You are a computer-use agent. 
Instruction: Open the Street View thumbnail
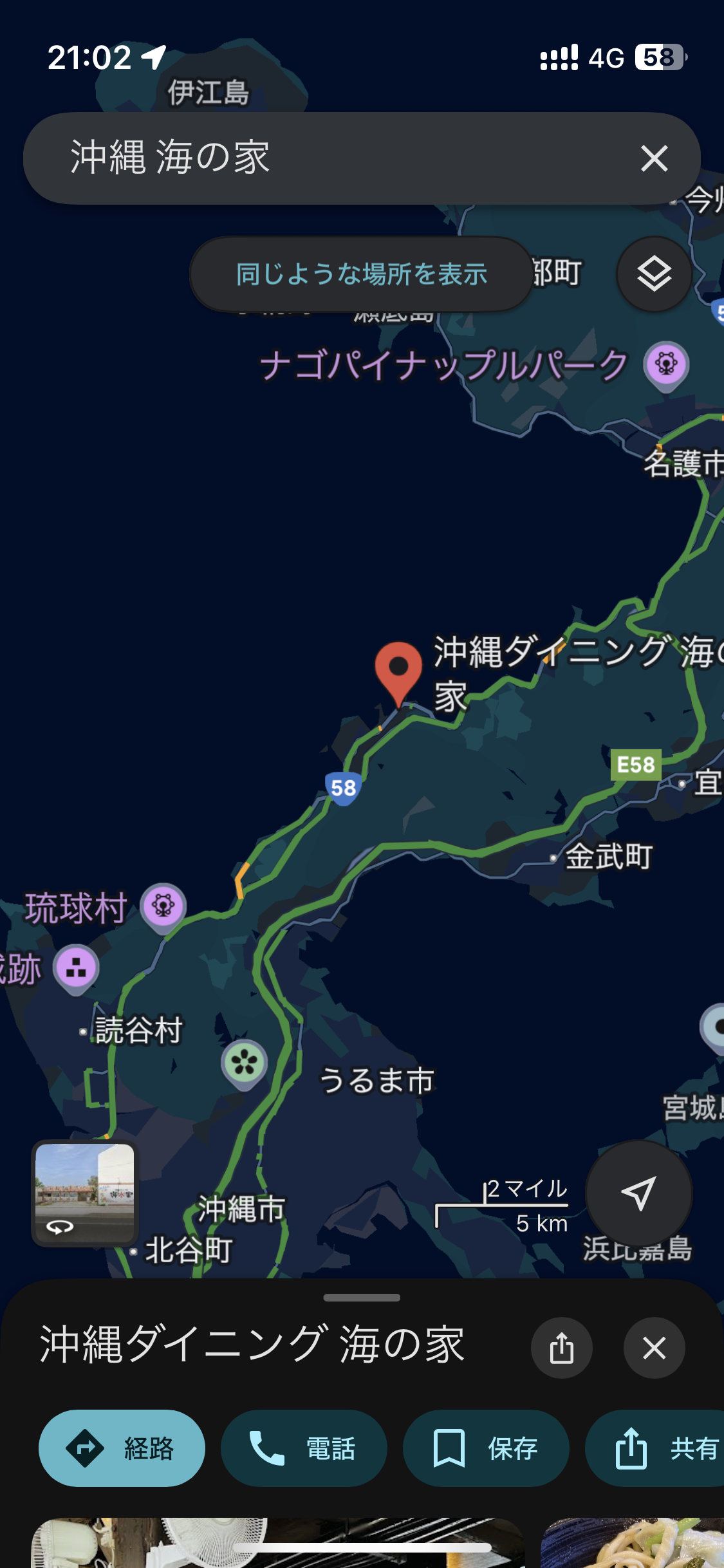[x=85, y=1193]
